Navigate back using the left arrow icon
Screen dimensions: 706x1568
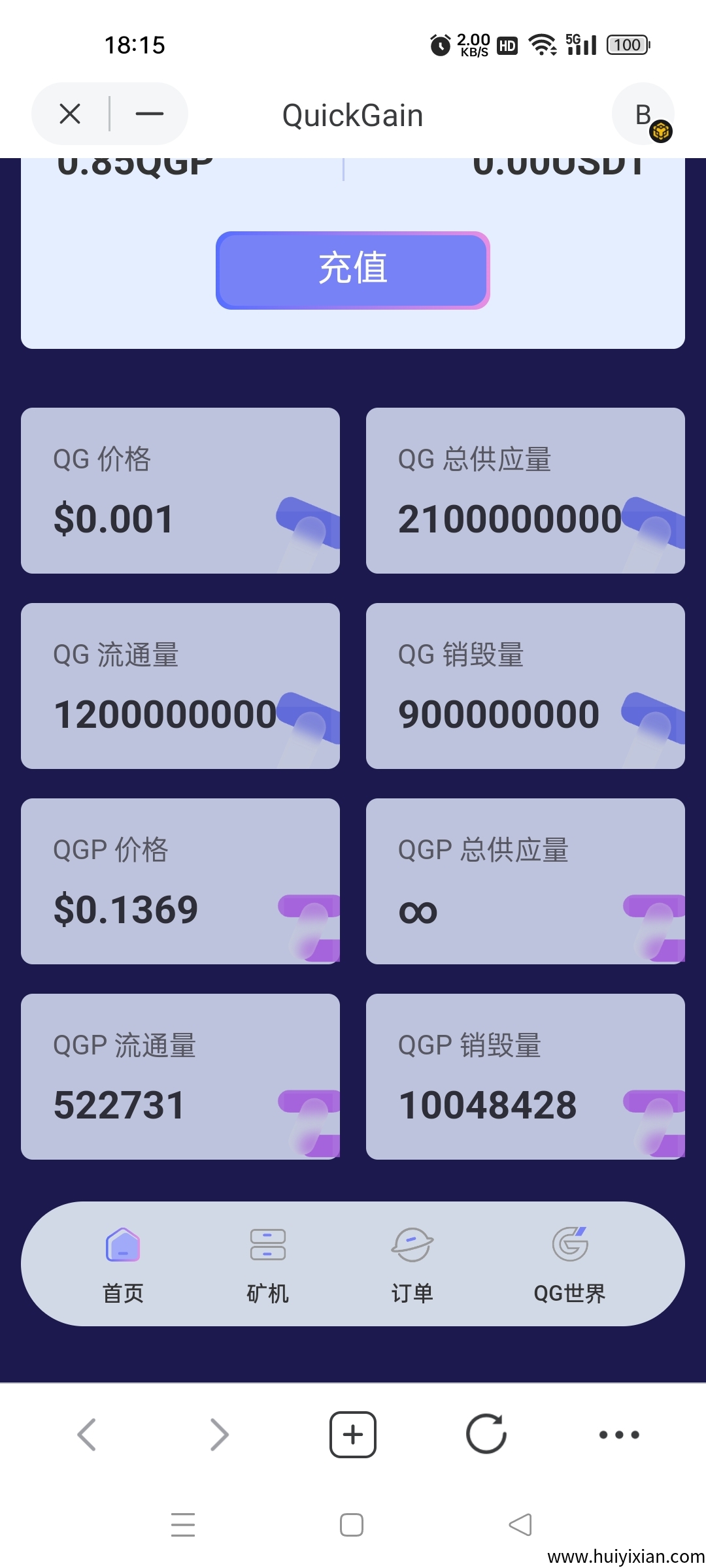pyautogui.click(x=89, y=1434)
